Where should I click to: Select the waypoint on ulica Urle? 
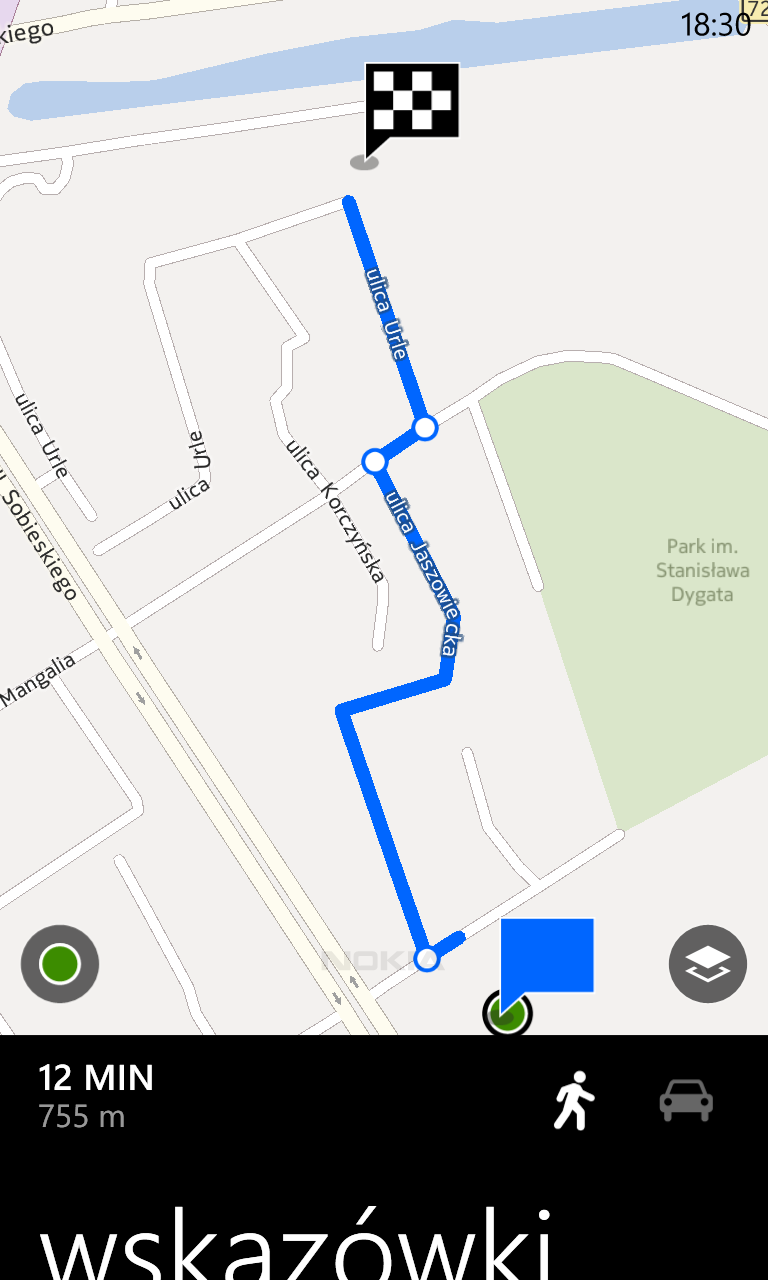click(x=425, y=428)
